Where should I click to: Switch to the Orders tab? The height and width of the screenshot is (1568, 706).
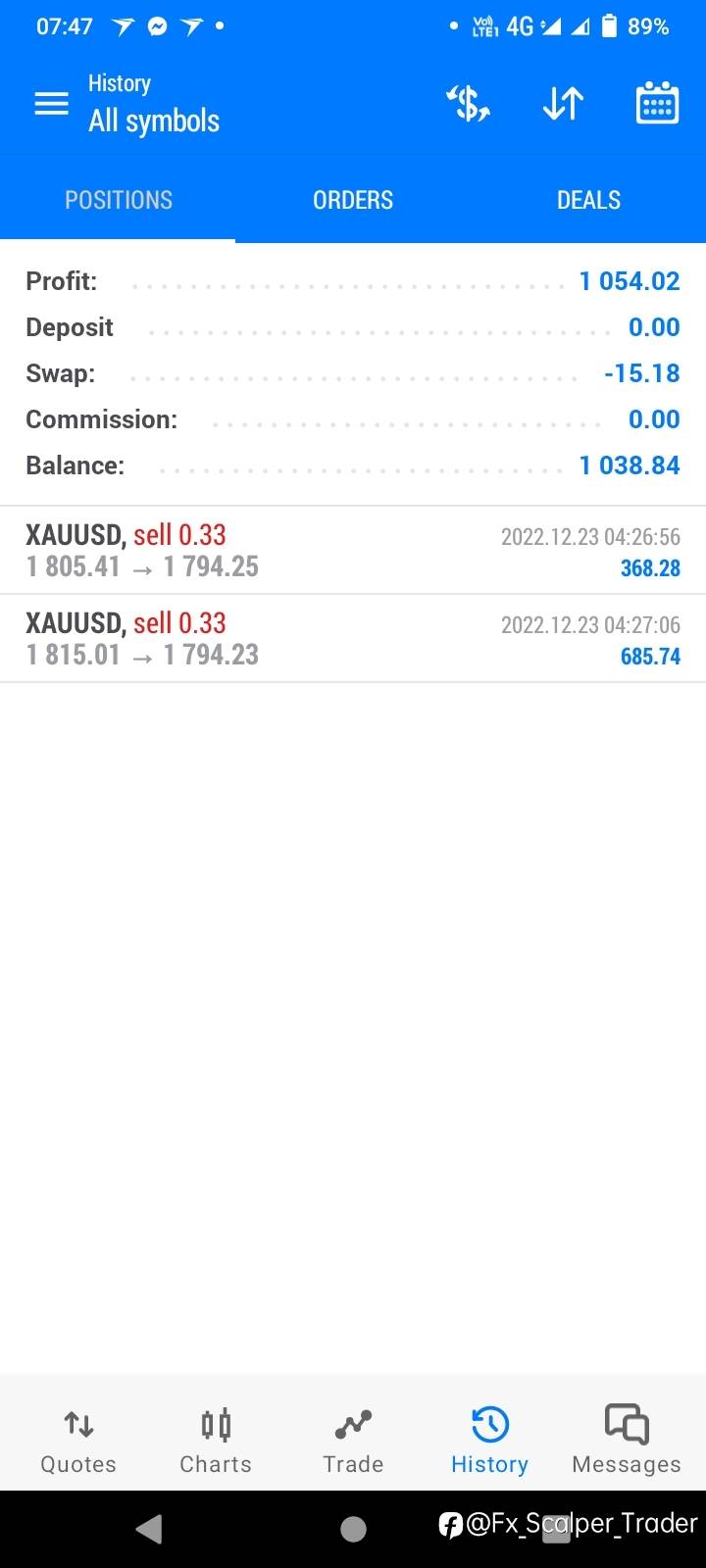pyautogui.click(x=353, y=200)
